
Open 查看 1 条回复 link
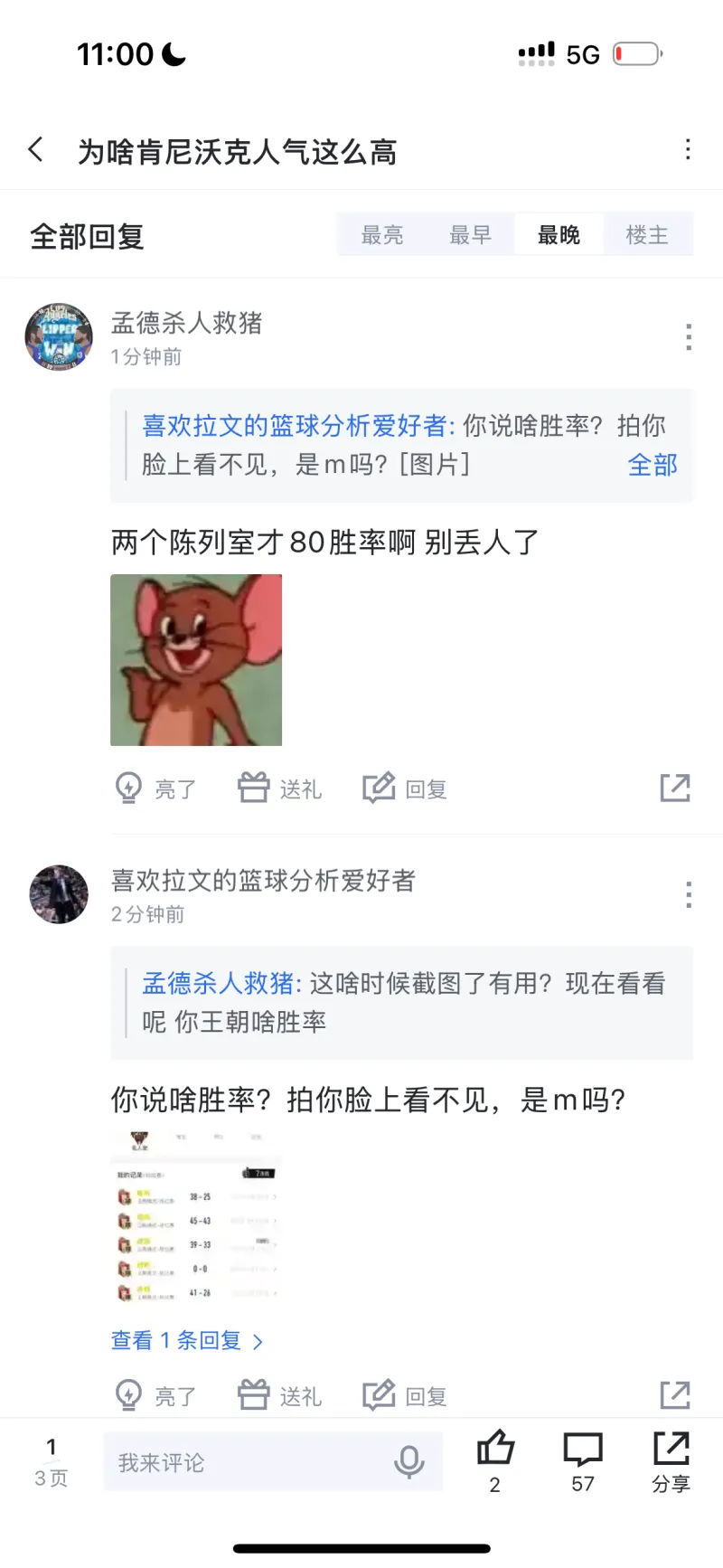(x=187, y=1340)
